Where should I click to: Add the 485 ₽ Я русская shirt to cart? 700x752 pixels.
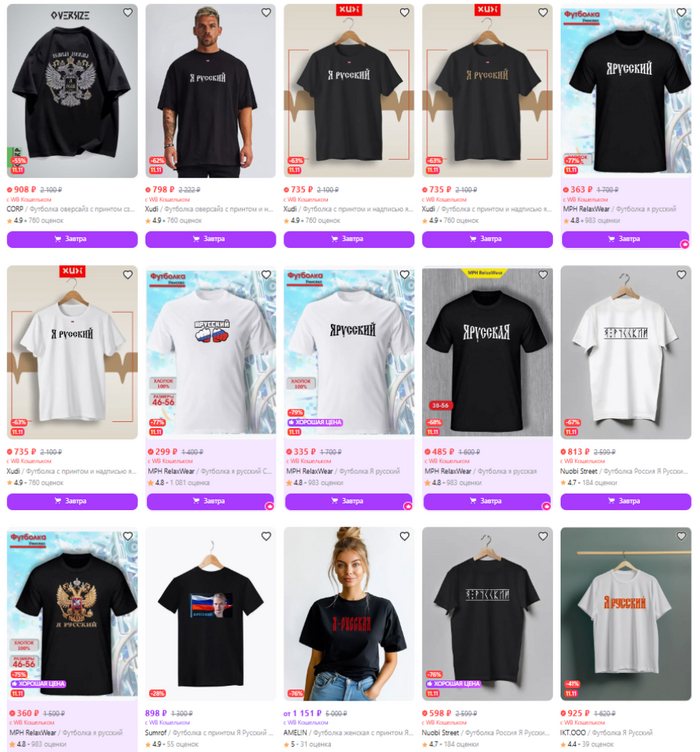click(487, 502)
